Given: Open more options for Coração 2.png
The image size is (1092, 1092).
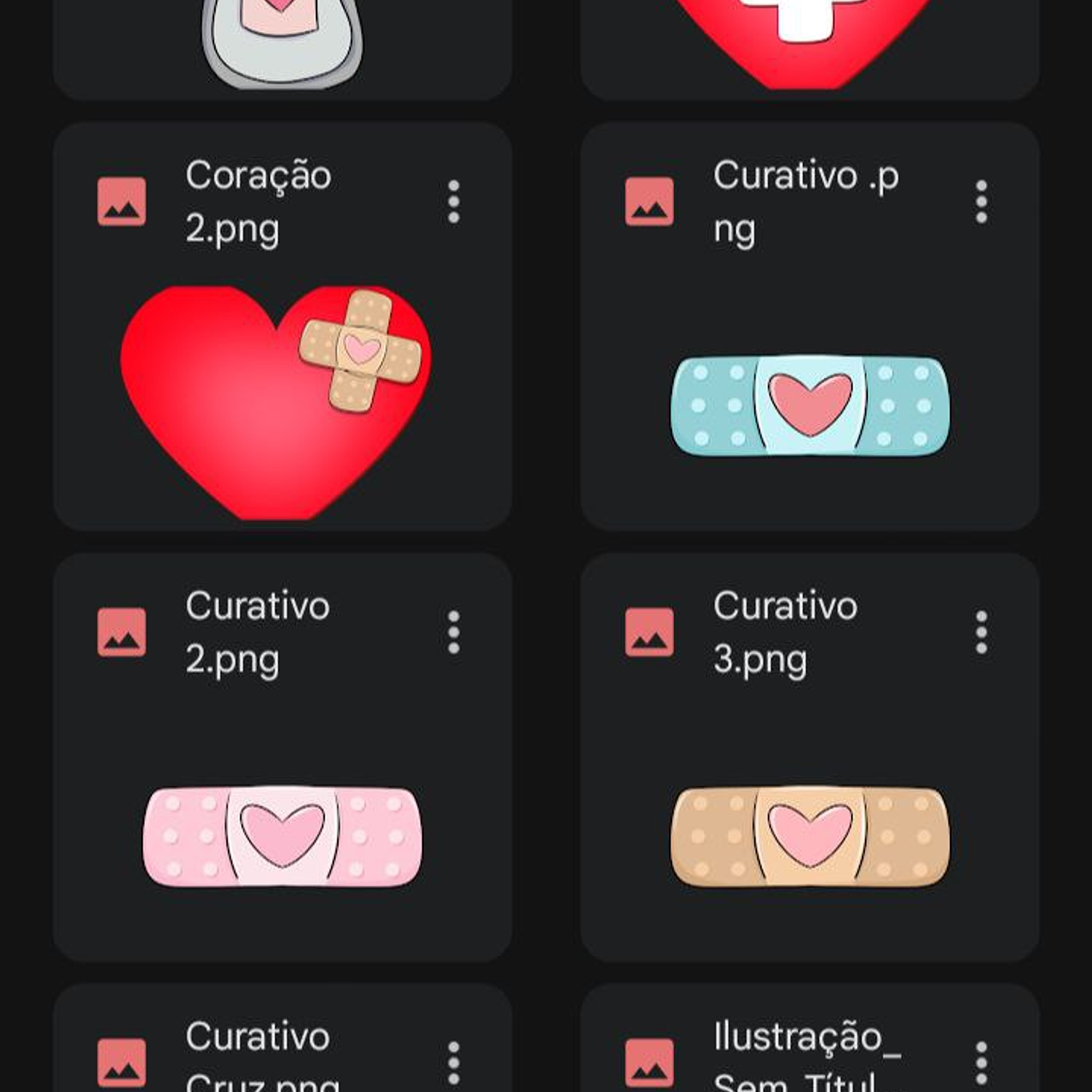Looking at the screenshot, I should click(454, 202).
